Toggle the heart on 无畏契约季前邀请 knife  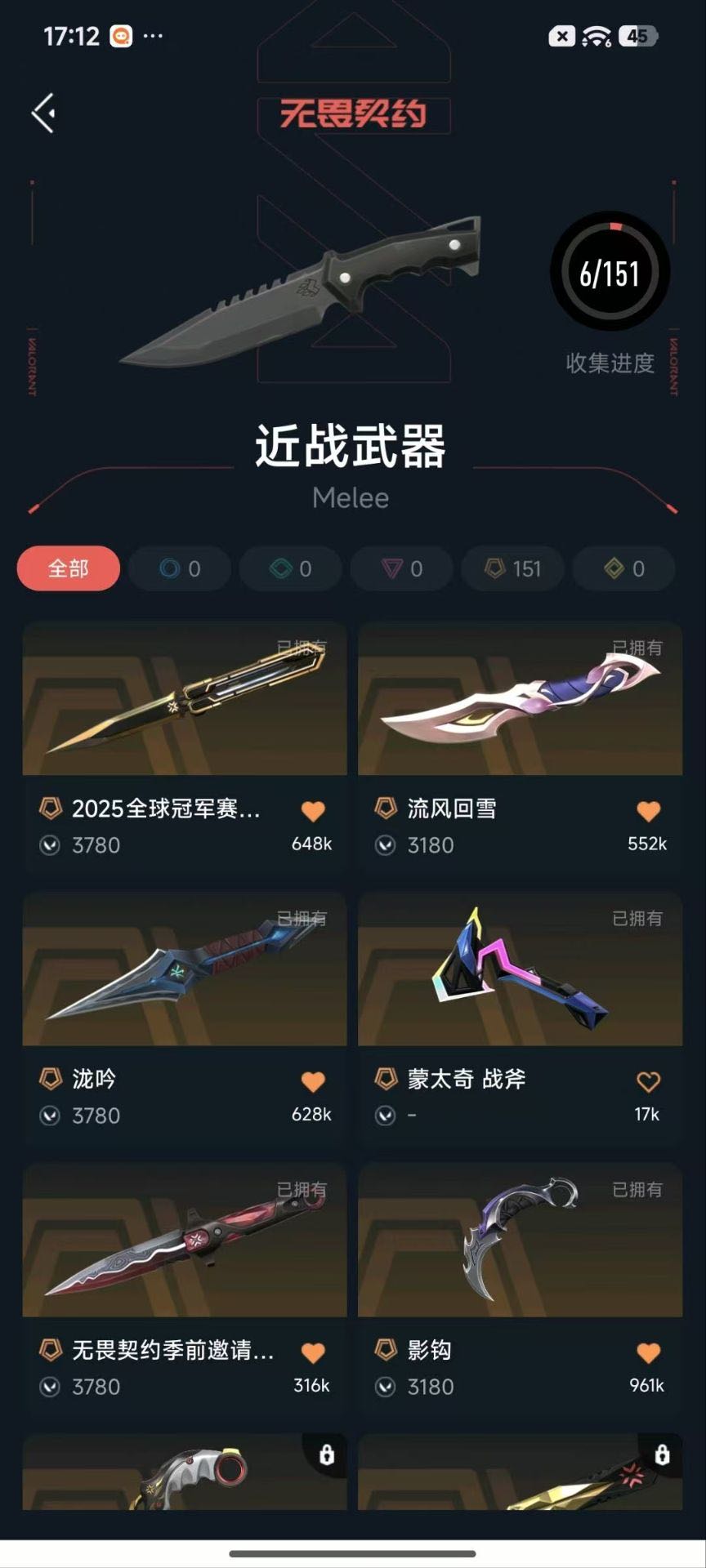313,1352
